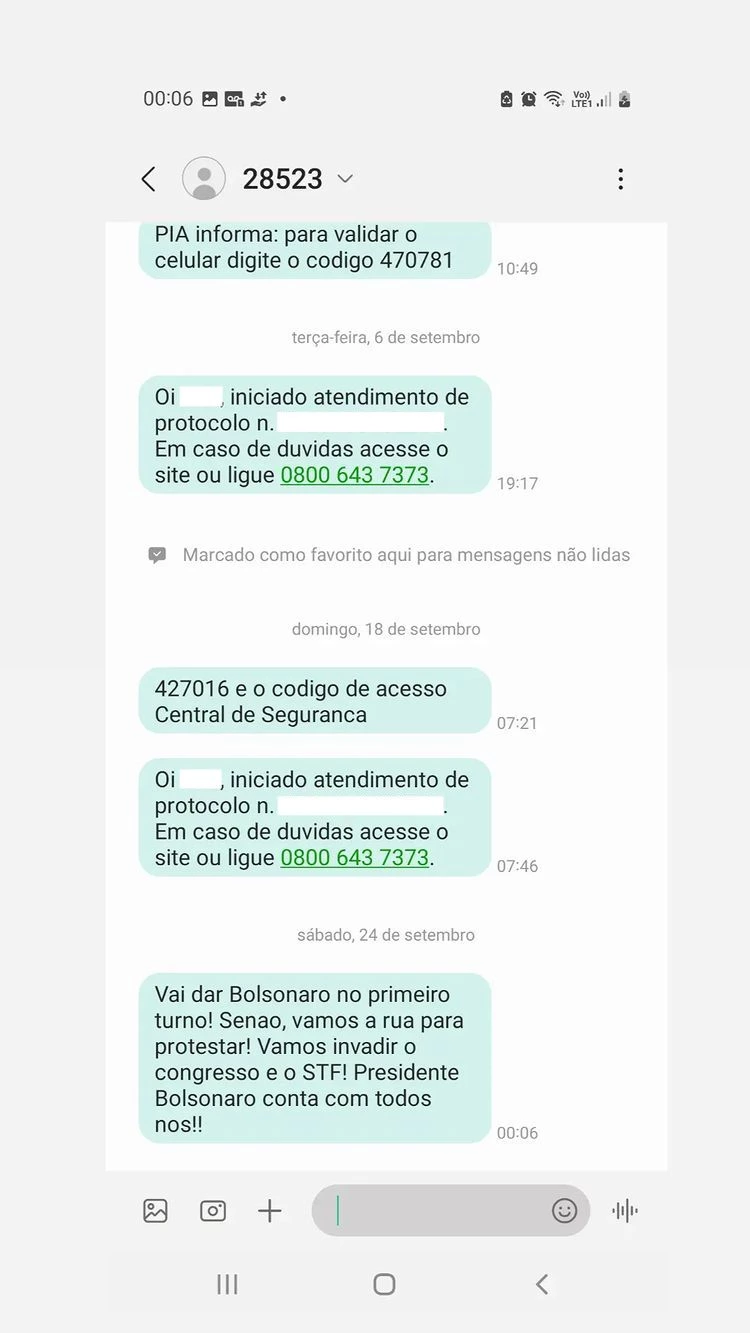Expand the dropdown next to 28523

(345, 179)
